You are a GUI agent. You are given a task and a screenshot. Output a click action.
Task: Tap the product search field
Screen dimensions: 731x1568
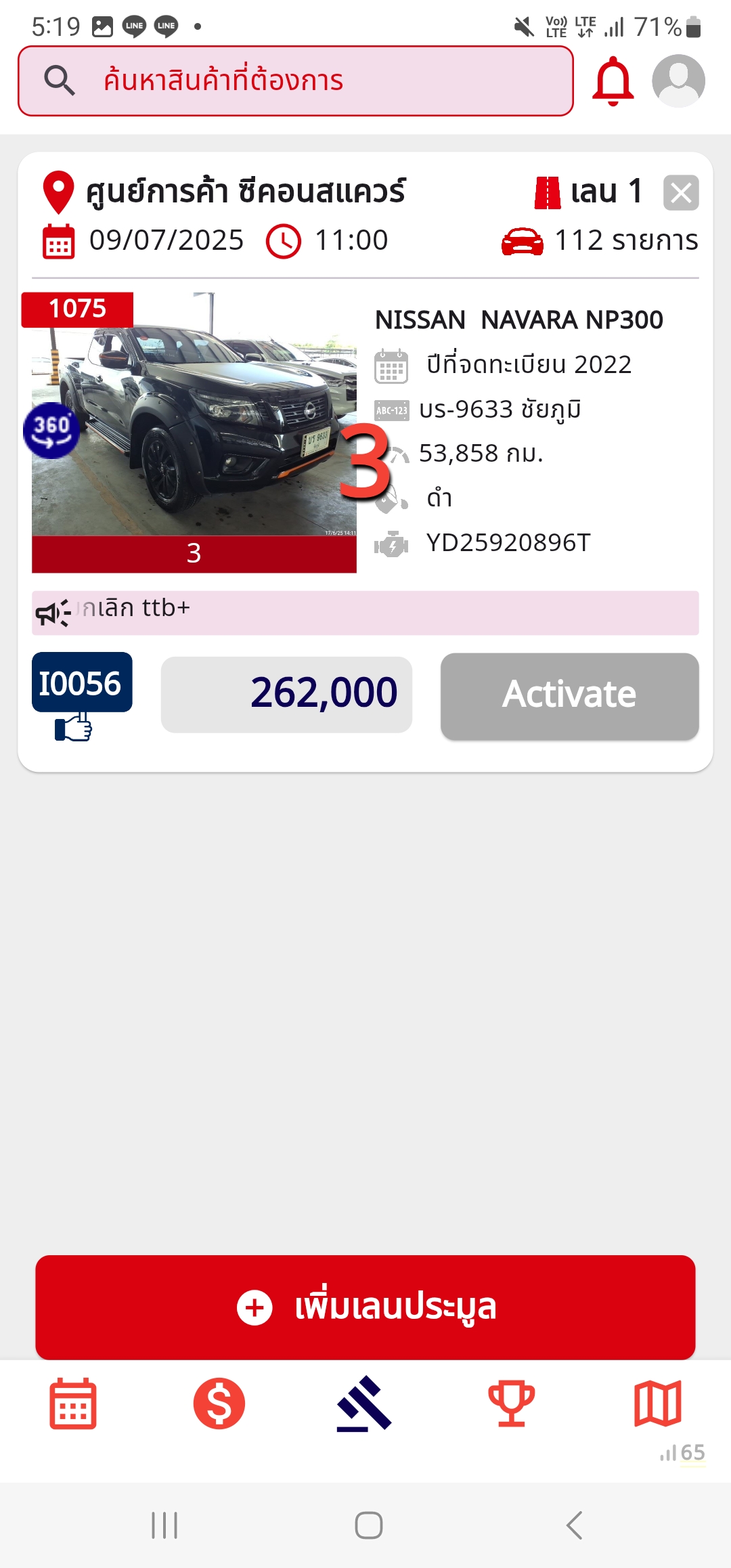click(295, 81)
